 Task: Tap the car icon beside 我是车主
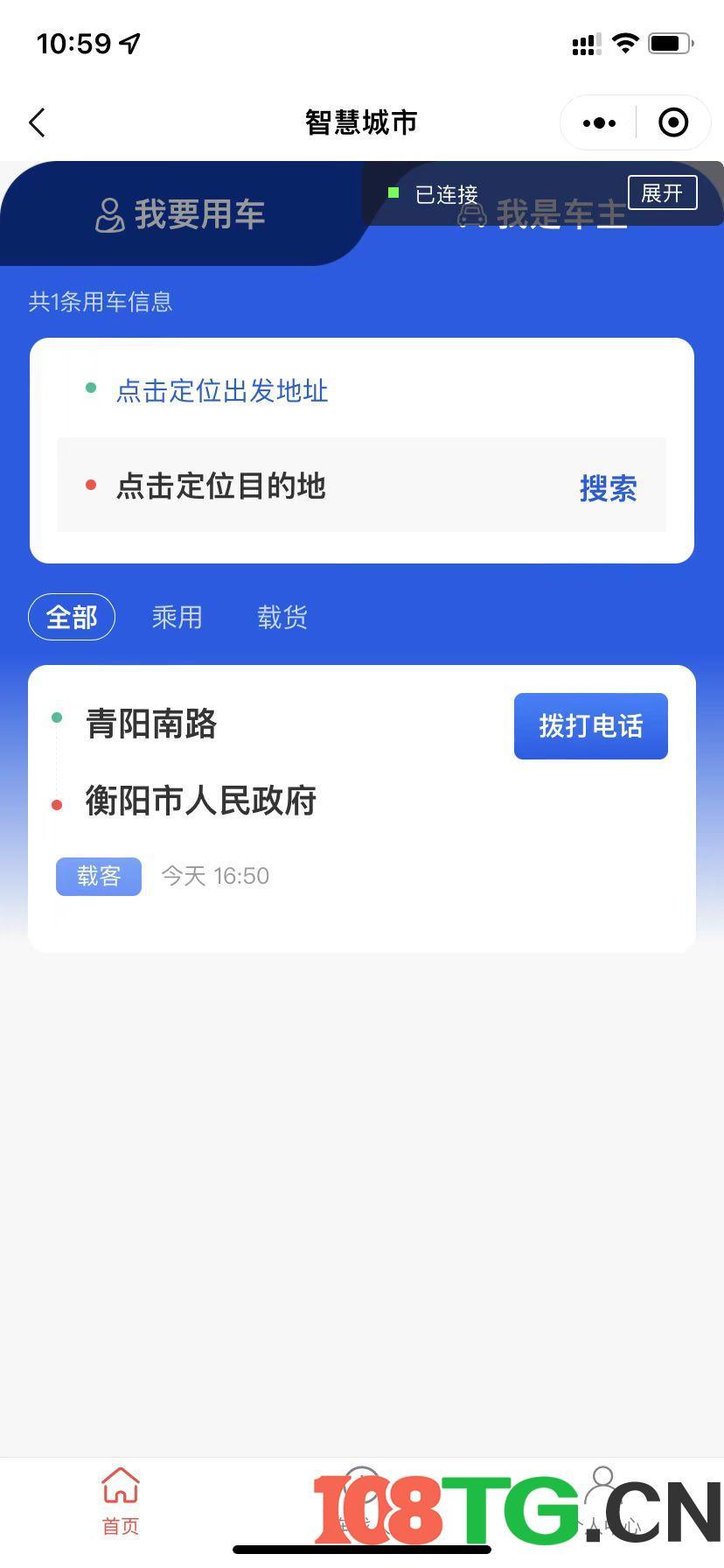click(473, 215)
